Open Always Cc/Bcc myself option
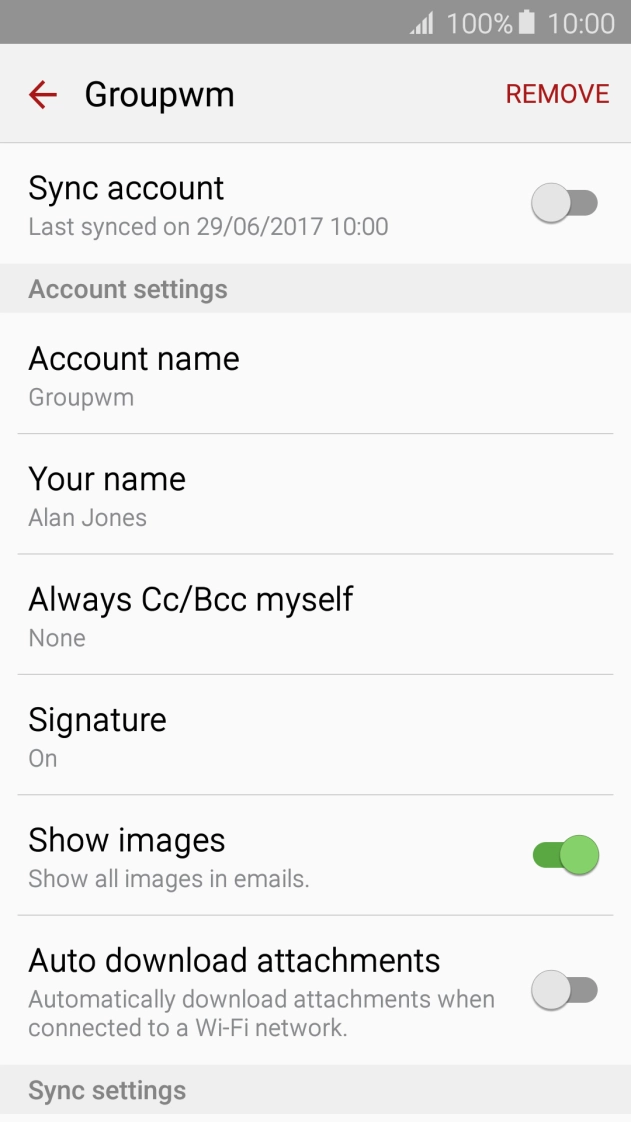Screen dimensions: 631x1122 315,615
